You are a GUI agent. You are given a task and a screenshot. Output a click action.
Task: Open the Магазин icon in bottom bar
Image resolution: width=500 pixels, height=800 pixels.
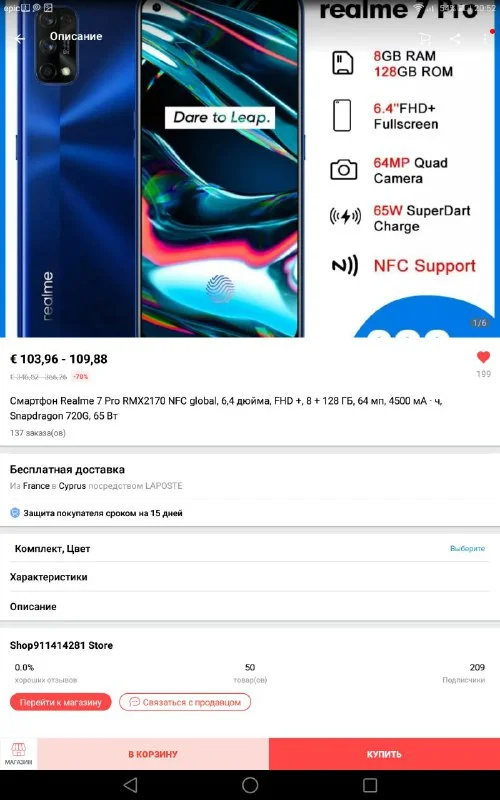pos(18,754)
